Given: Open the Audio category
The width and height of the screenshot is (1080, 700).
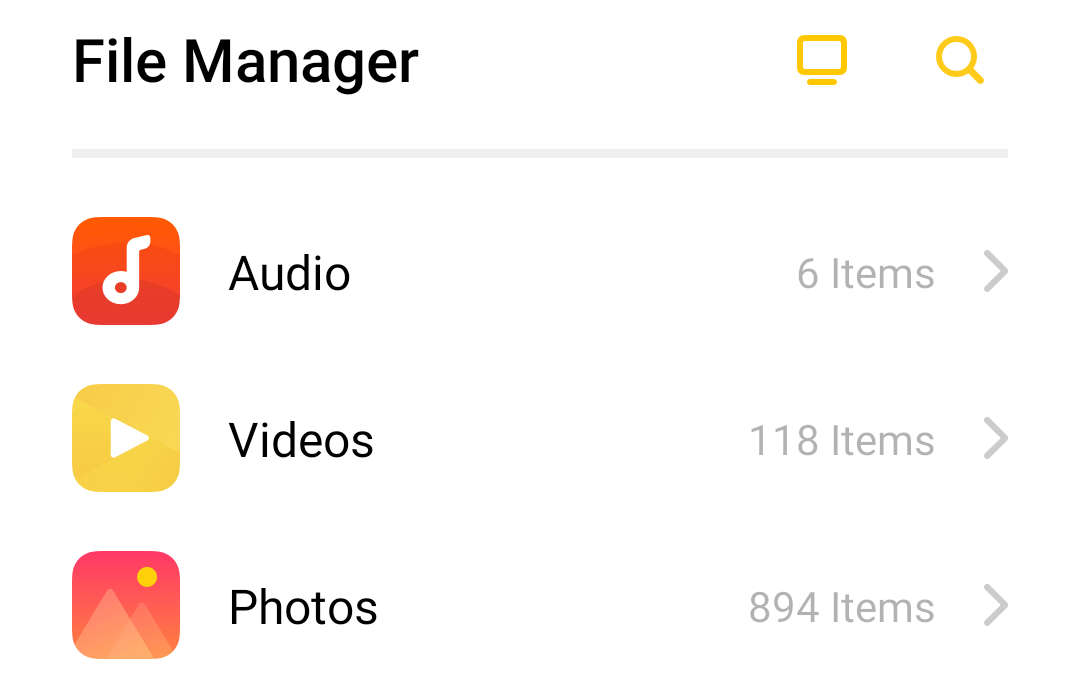Looking at the screenshot, I should click(x=290, y=273).
